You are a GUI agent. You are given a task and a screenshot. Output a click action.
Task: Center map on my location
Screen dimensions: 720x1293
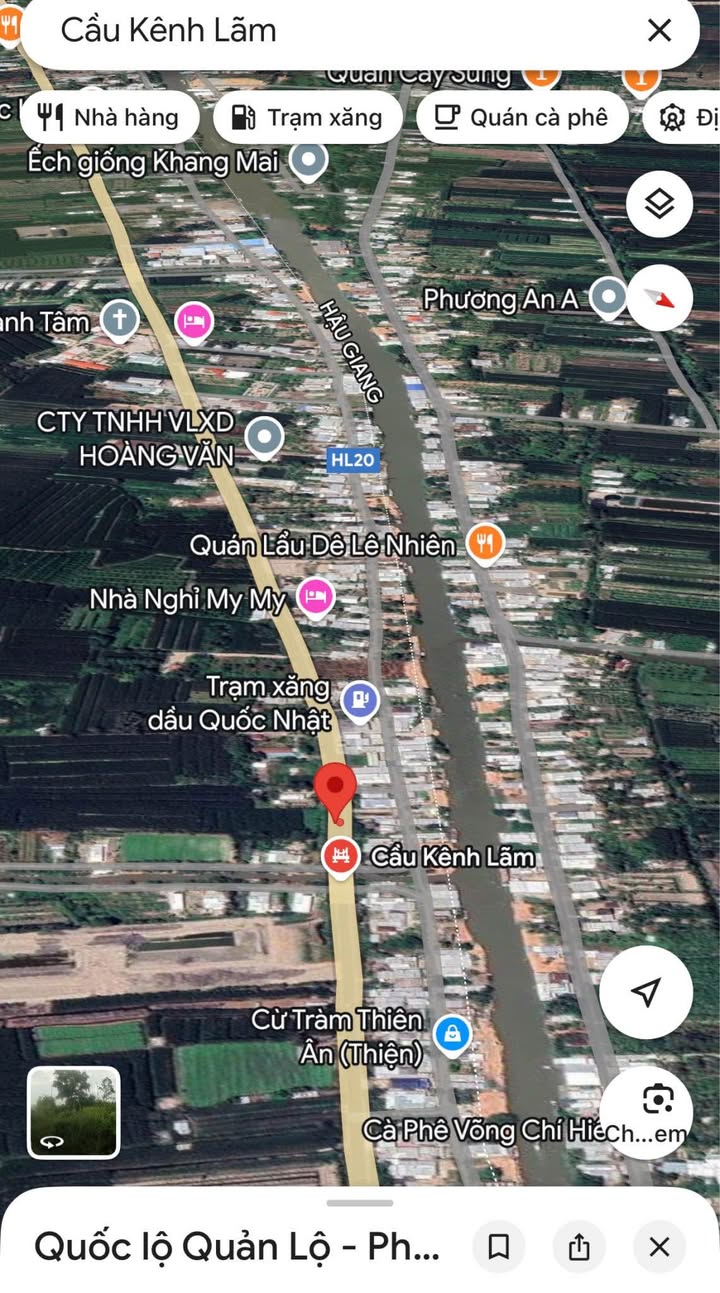coord(646,992)
